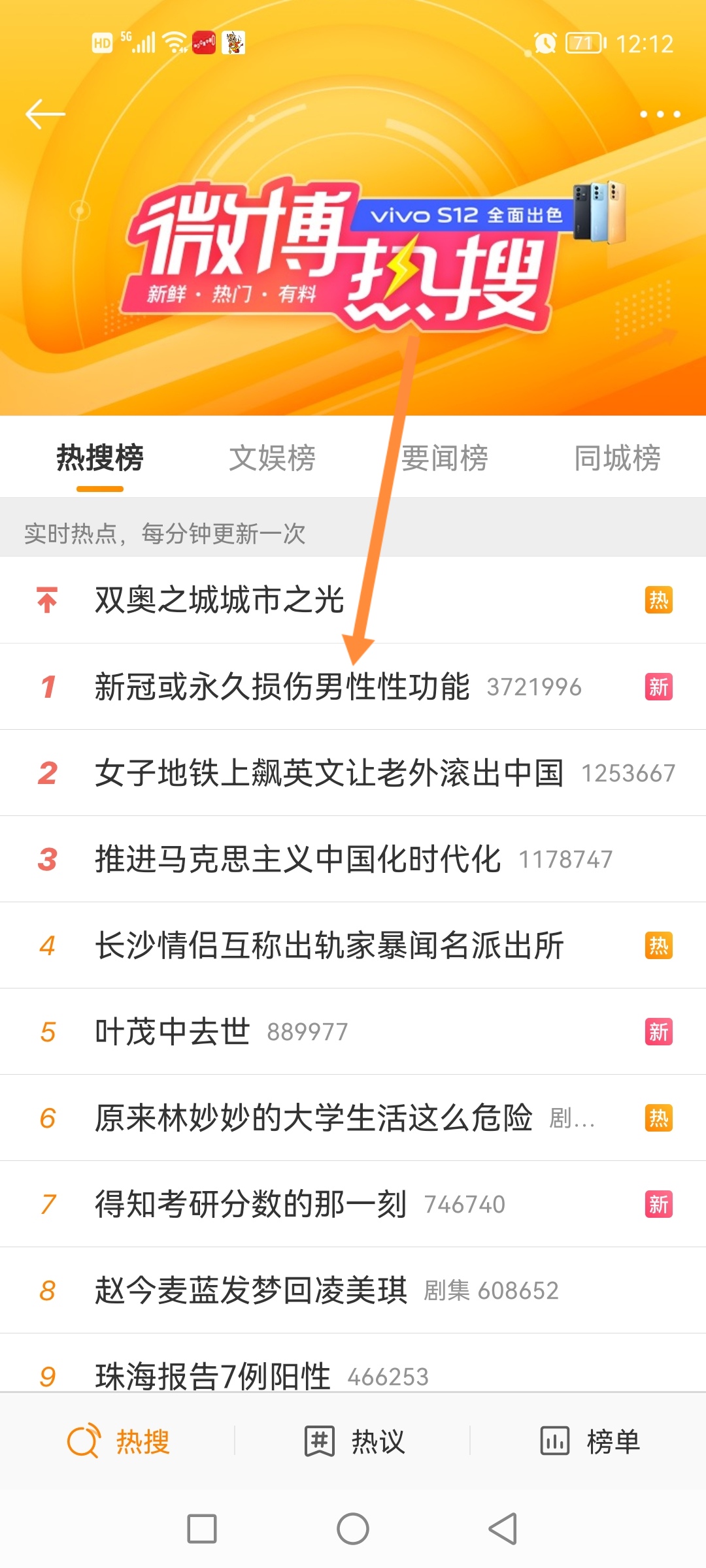Open hot search 新冠或永久损伤男性性功能
Viewport: 706px width, 1568px height.
pos(353,687)
